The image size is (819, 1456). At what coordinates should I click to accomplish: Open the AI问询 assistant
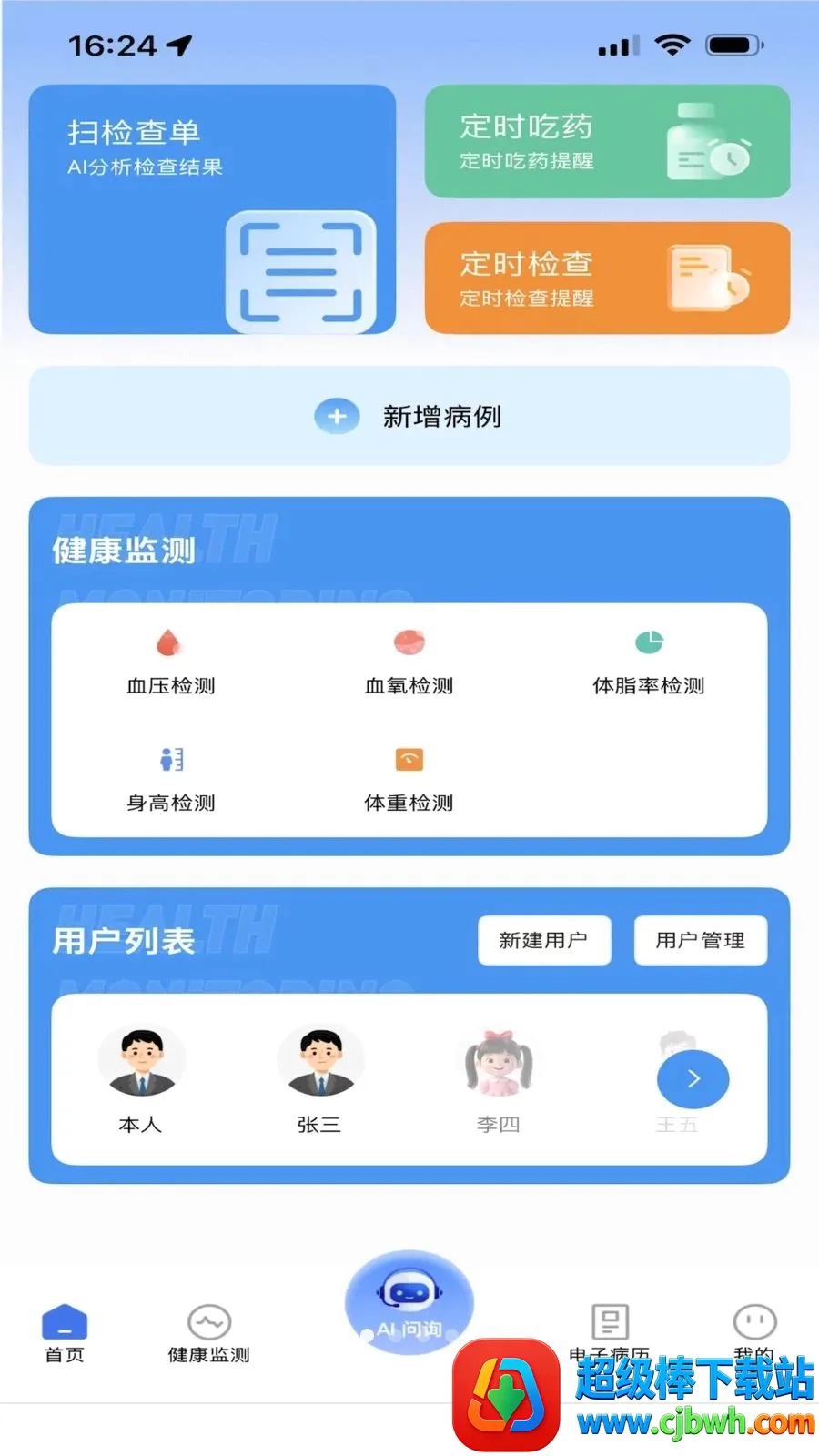point(409,1302)
